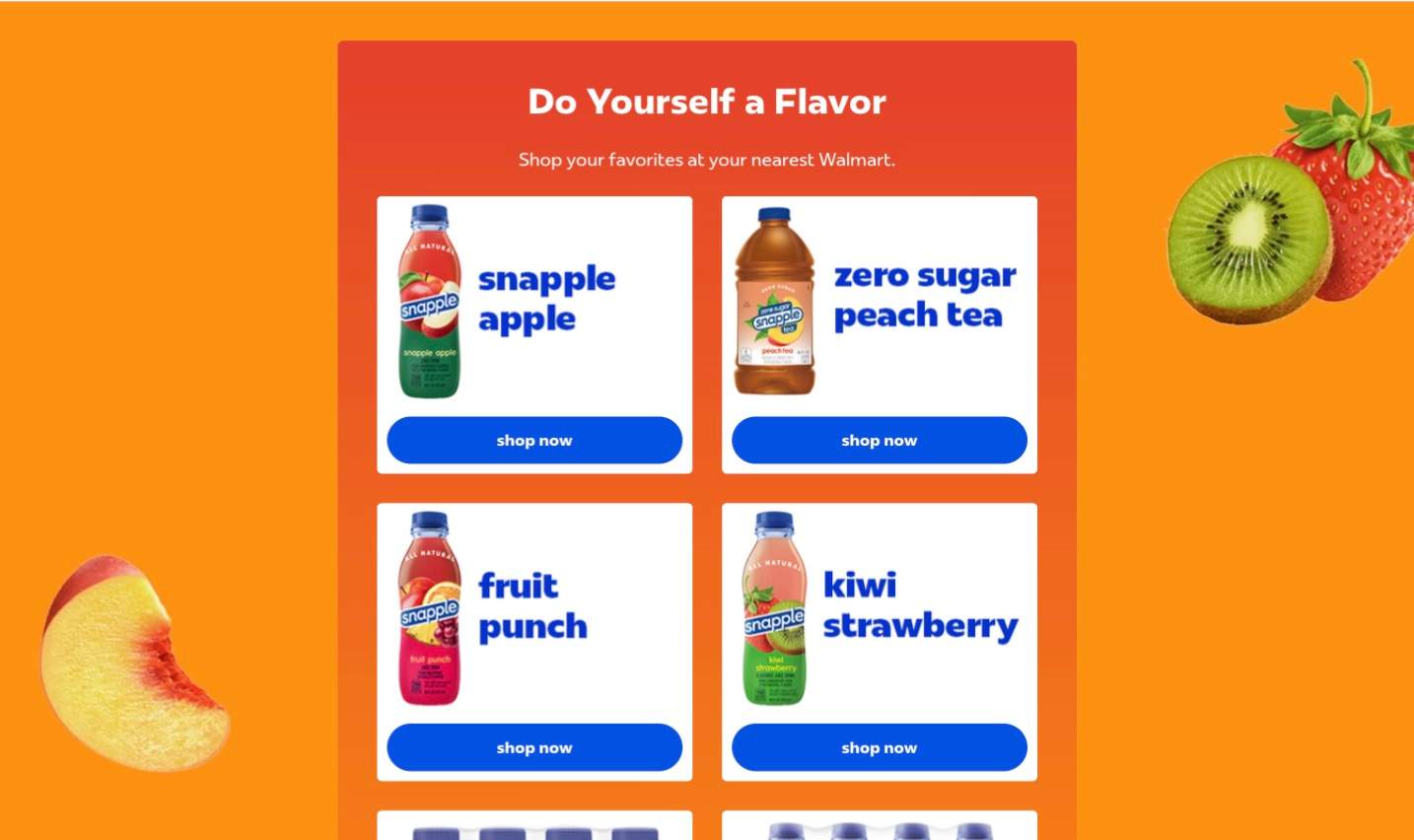
Task: Shop the Kiwi Strawberry flavor
Action: tap(880, 747)
